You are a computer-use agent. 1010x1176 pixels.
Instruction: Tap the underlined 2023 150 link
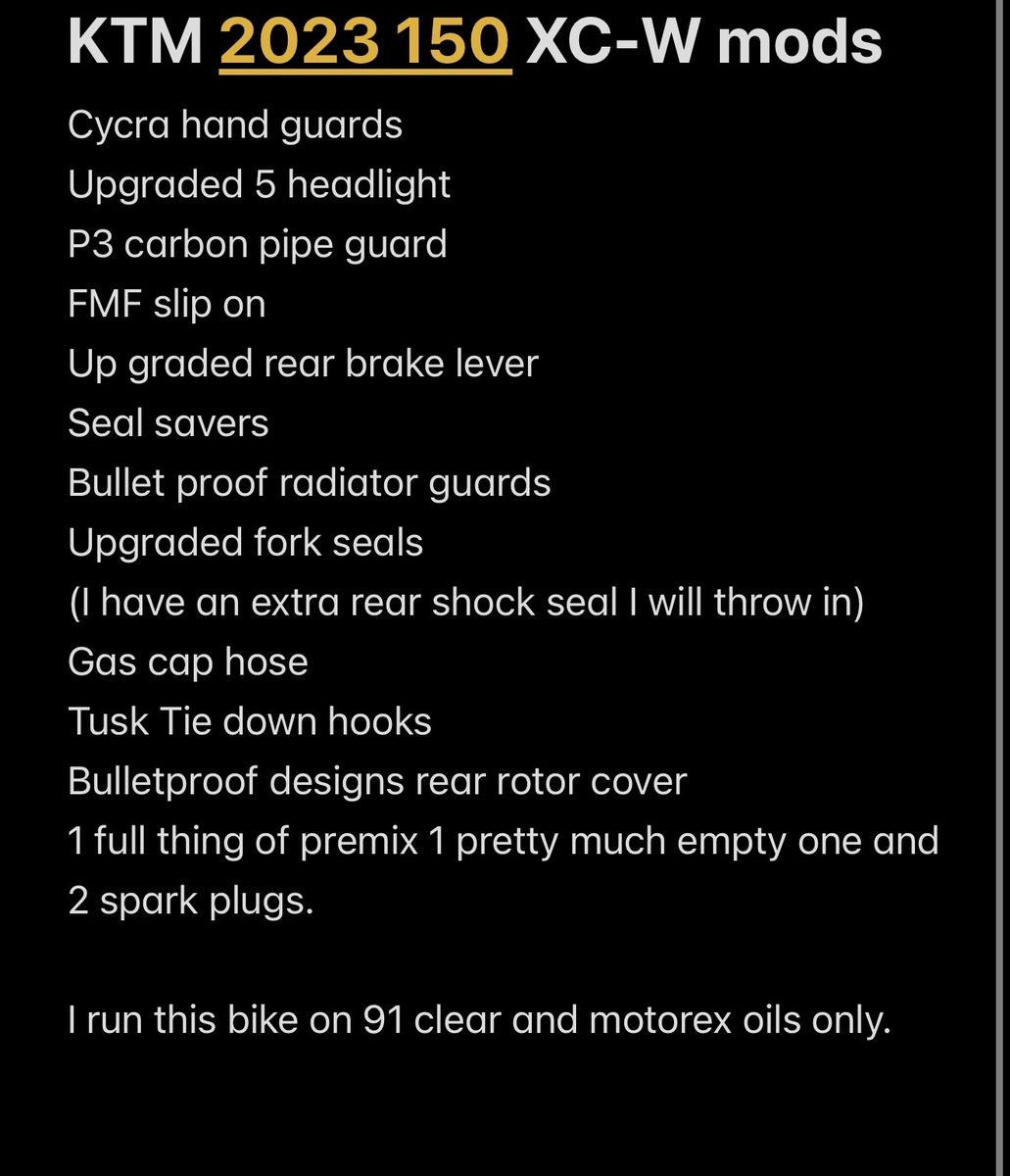tap(364, 42)
